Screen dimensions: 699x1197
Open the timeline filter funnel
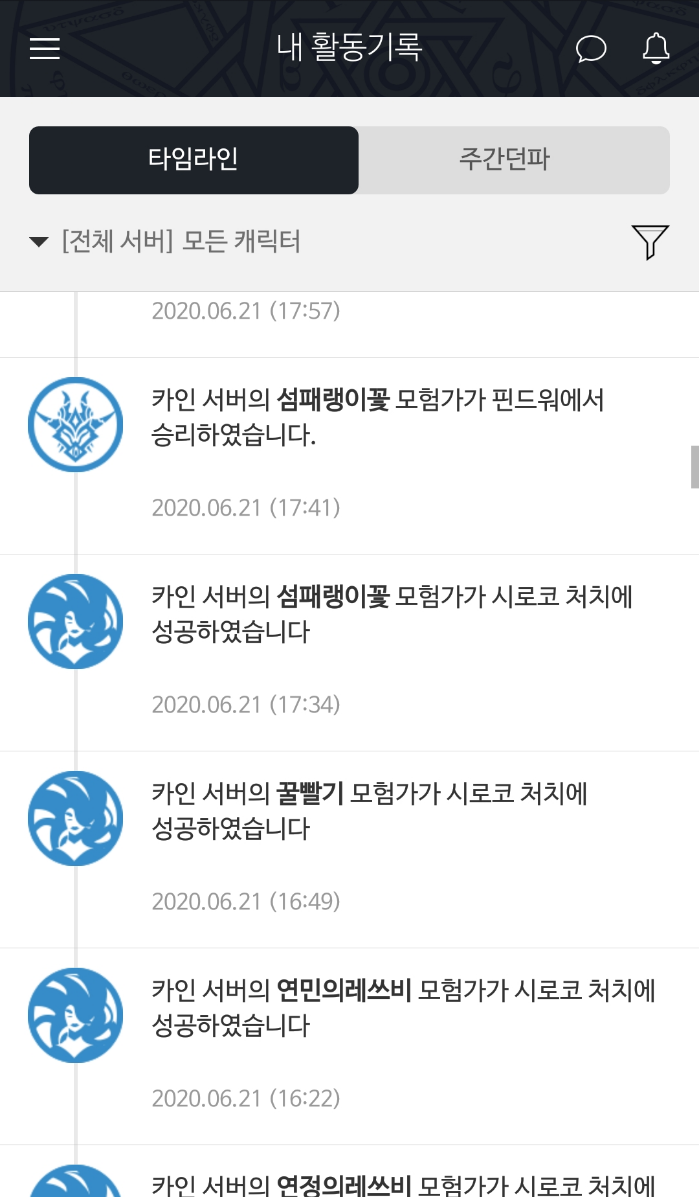click(649, 241)
